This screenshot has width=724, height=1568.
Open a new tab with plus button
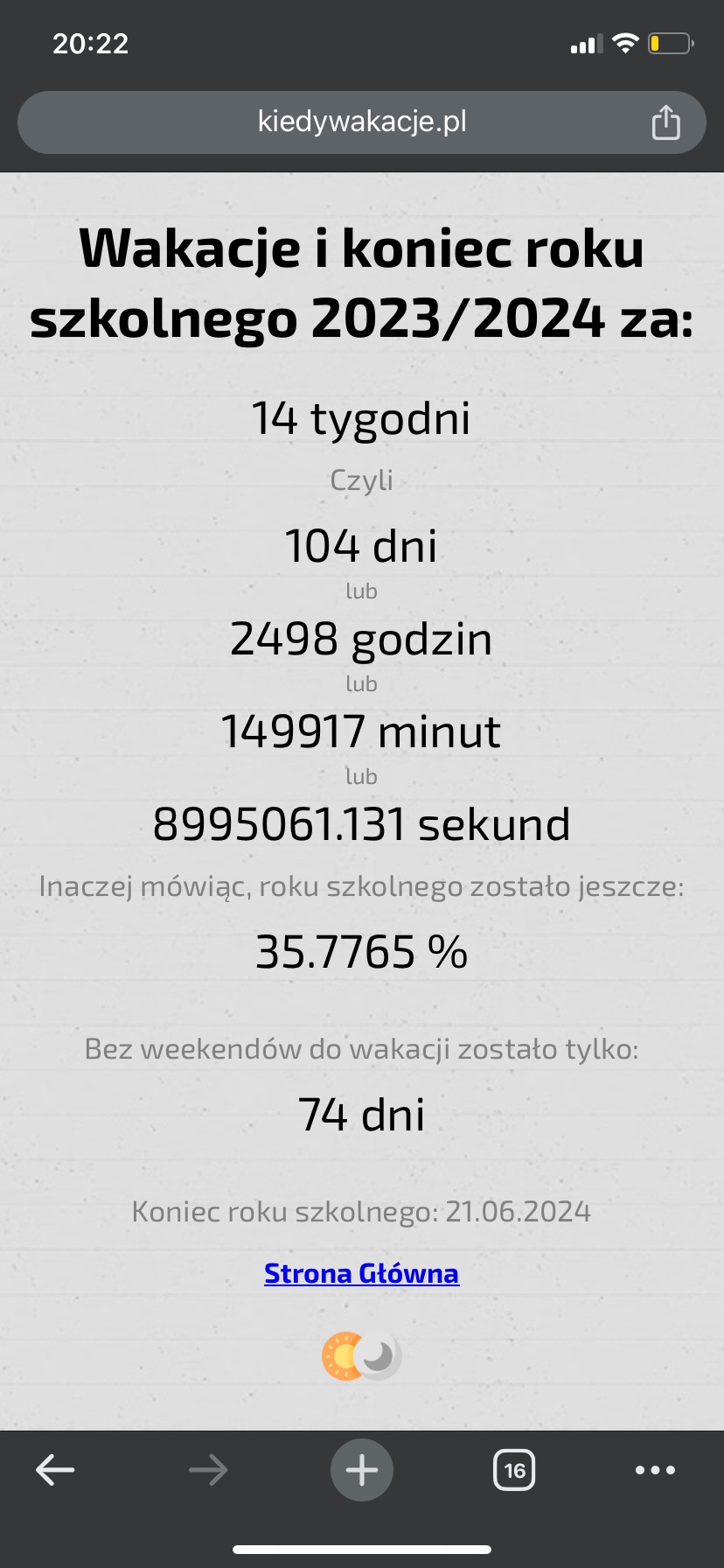361,1470
